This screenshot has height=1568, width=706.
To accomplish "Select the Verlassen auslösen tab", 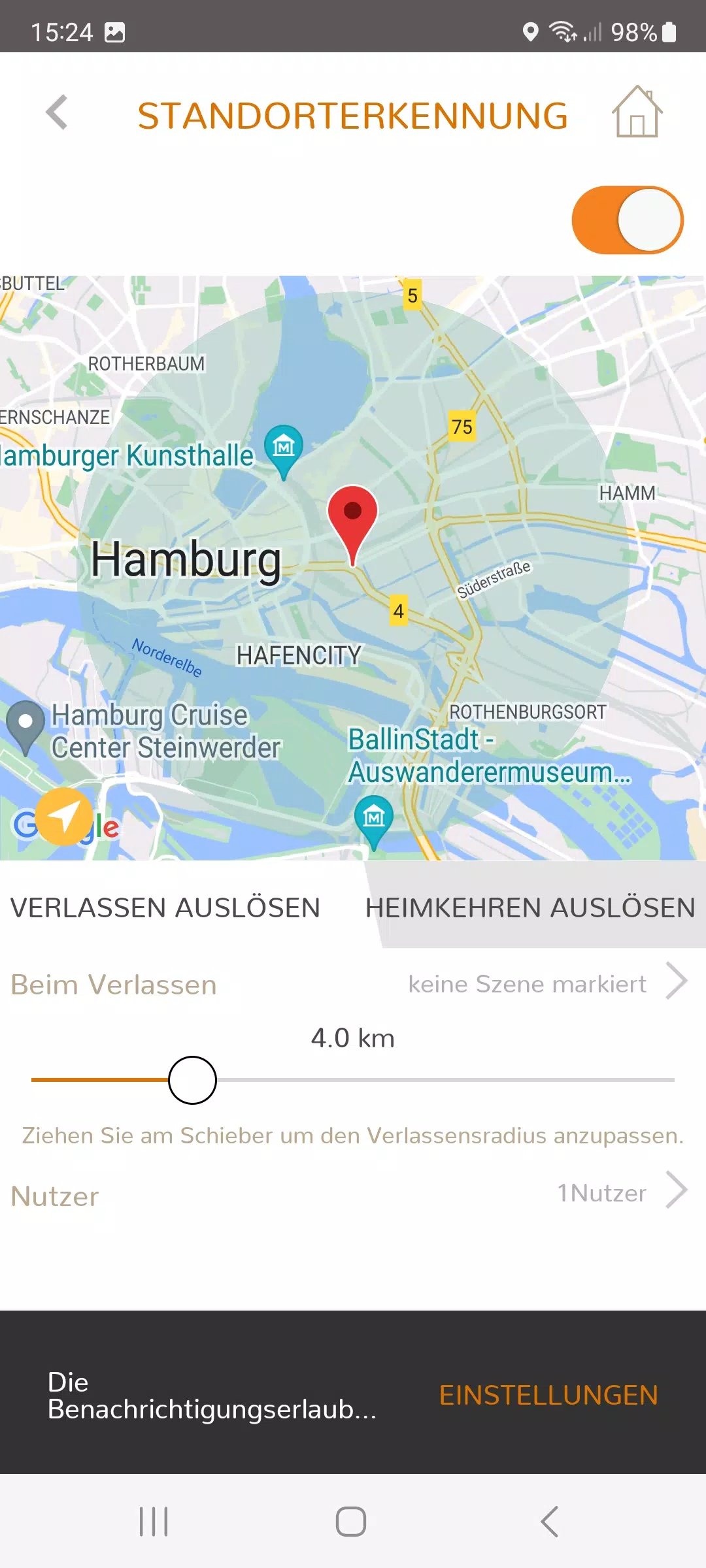I will click(165, 907).
